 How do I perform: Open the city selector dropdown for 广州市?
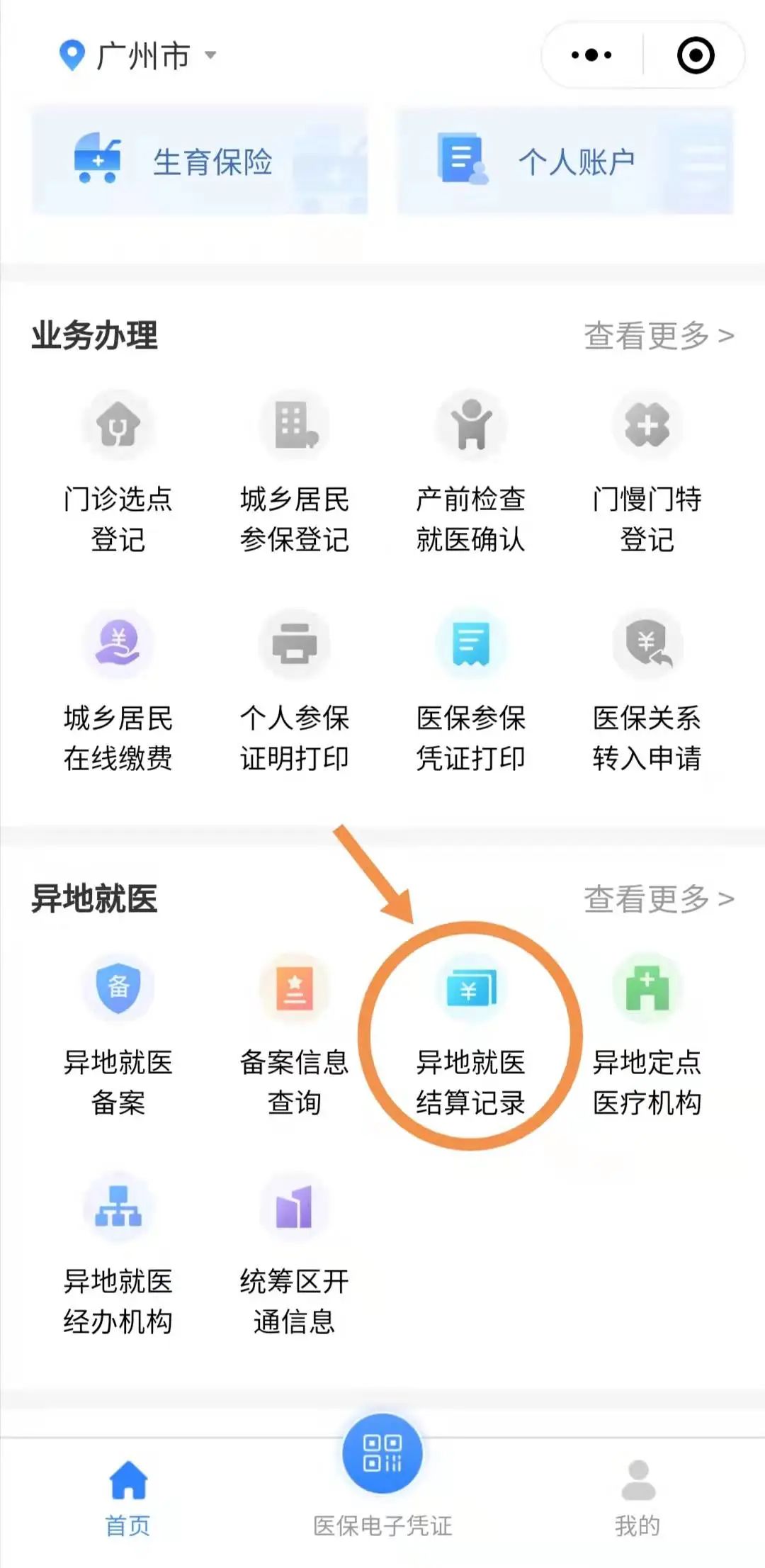click(142, 55)
